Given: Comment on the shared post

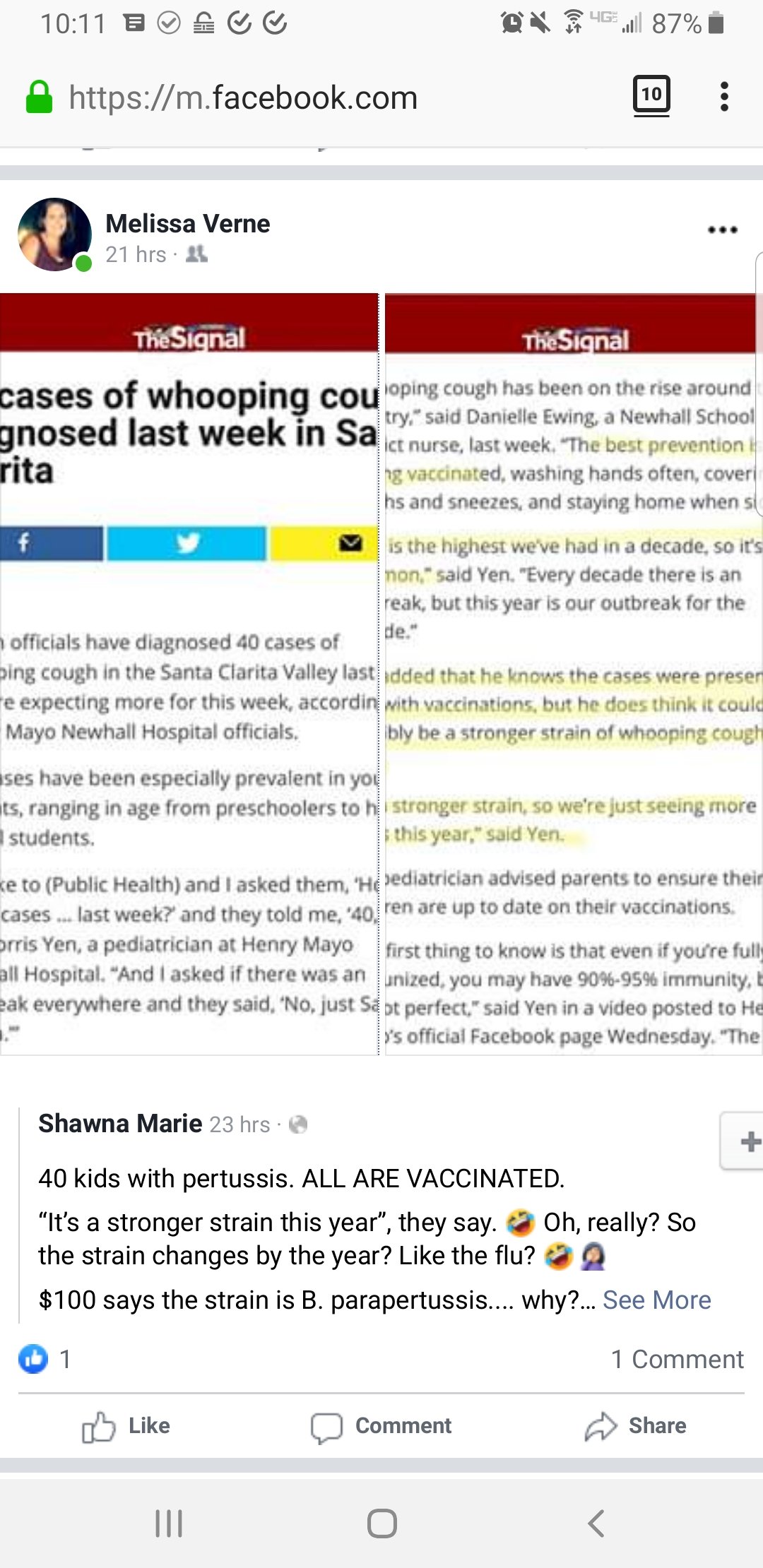Looking at the screenshot, I should point(381,1426).
